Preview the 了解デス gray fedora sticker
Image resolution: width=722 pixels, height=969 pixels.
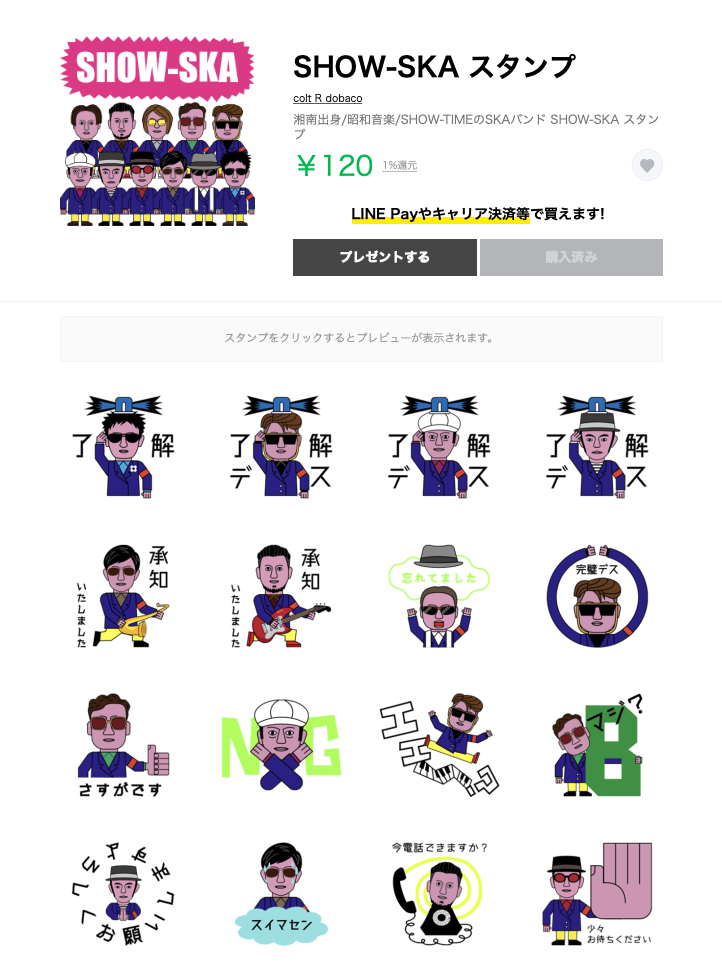click(x=597, y=446)
